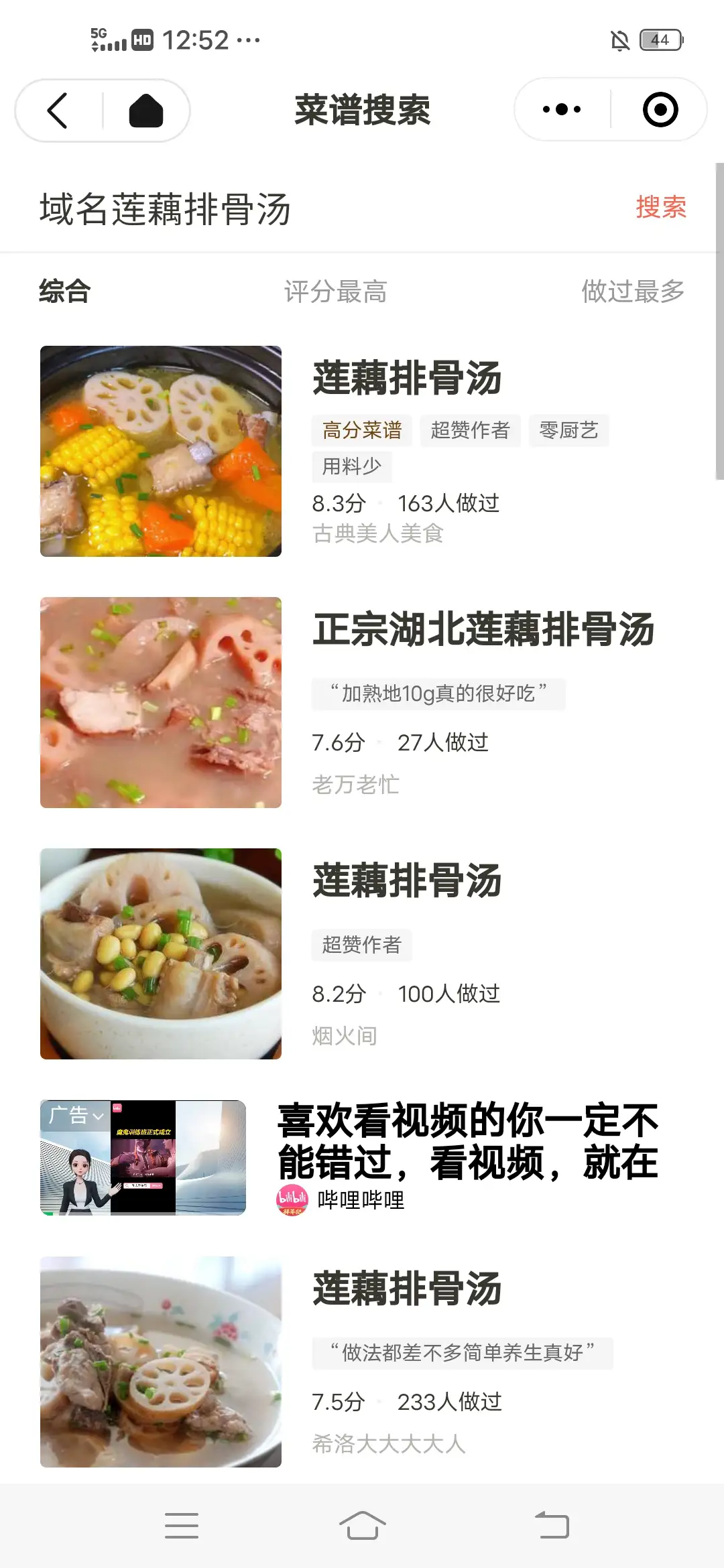The height and width of the screenshot is (1568, 724).
Task: Switch to the 评分最高 tab
Action: 335,291
